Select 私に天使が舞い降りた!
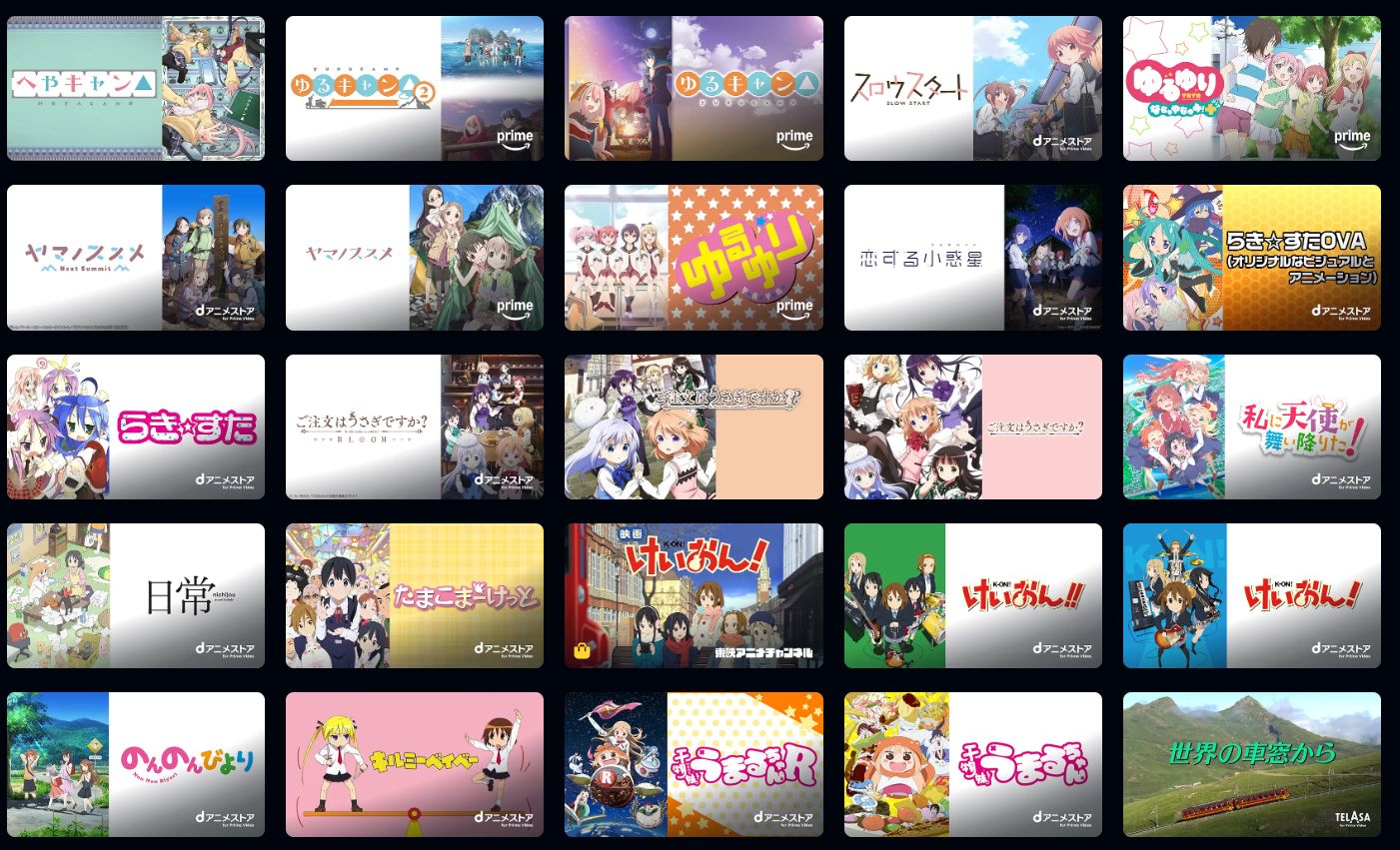Screen dimensions: 1400x850 click(x=1251, y=426)
